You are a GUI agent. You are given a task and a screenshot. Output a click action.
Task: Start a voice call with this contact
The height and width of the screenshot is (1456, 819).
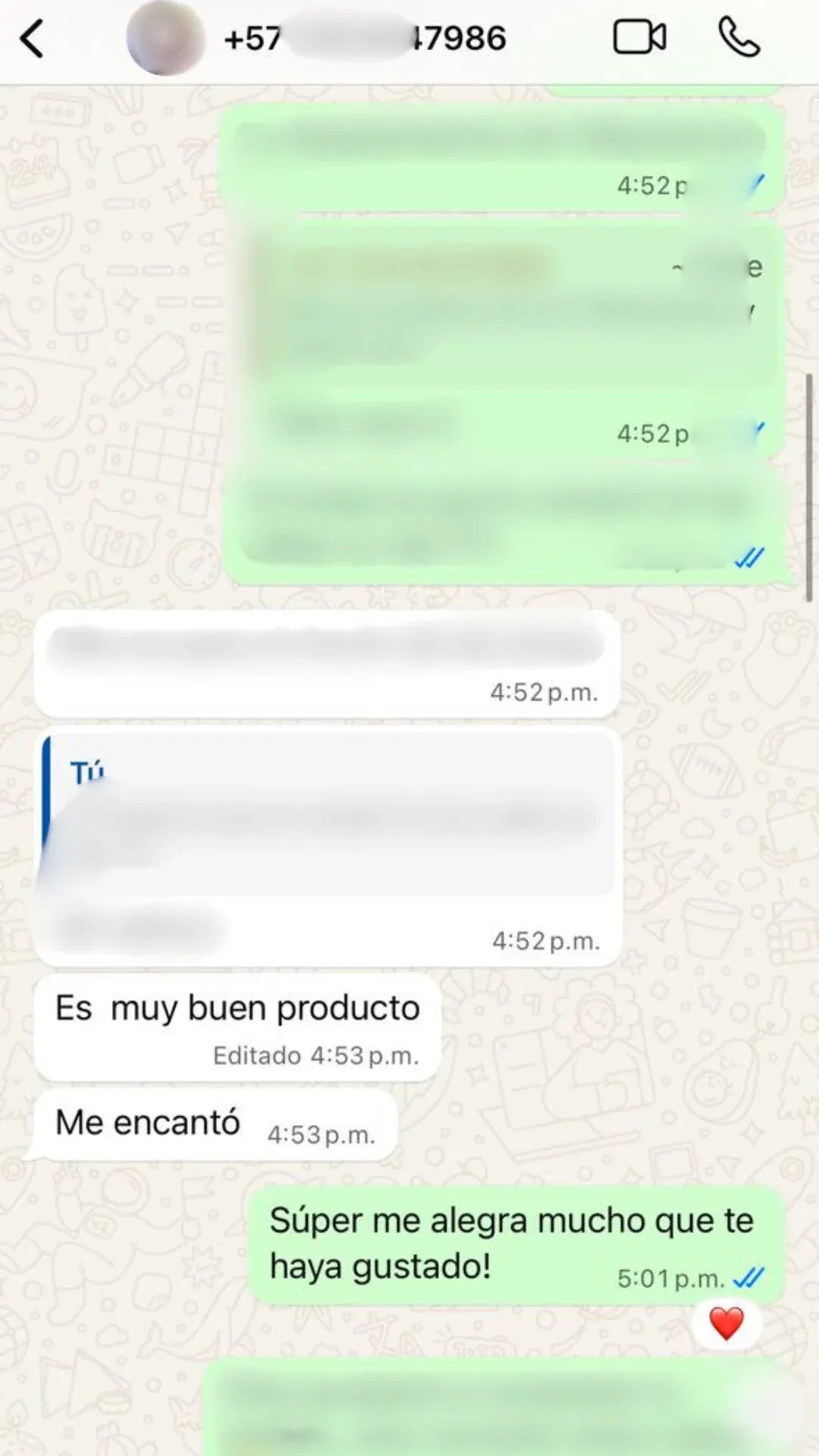click(x=738, y=37)
